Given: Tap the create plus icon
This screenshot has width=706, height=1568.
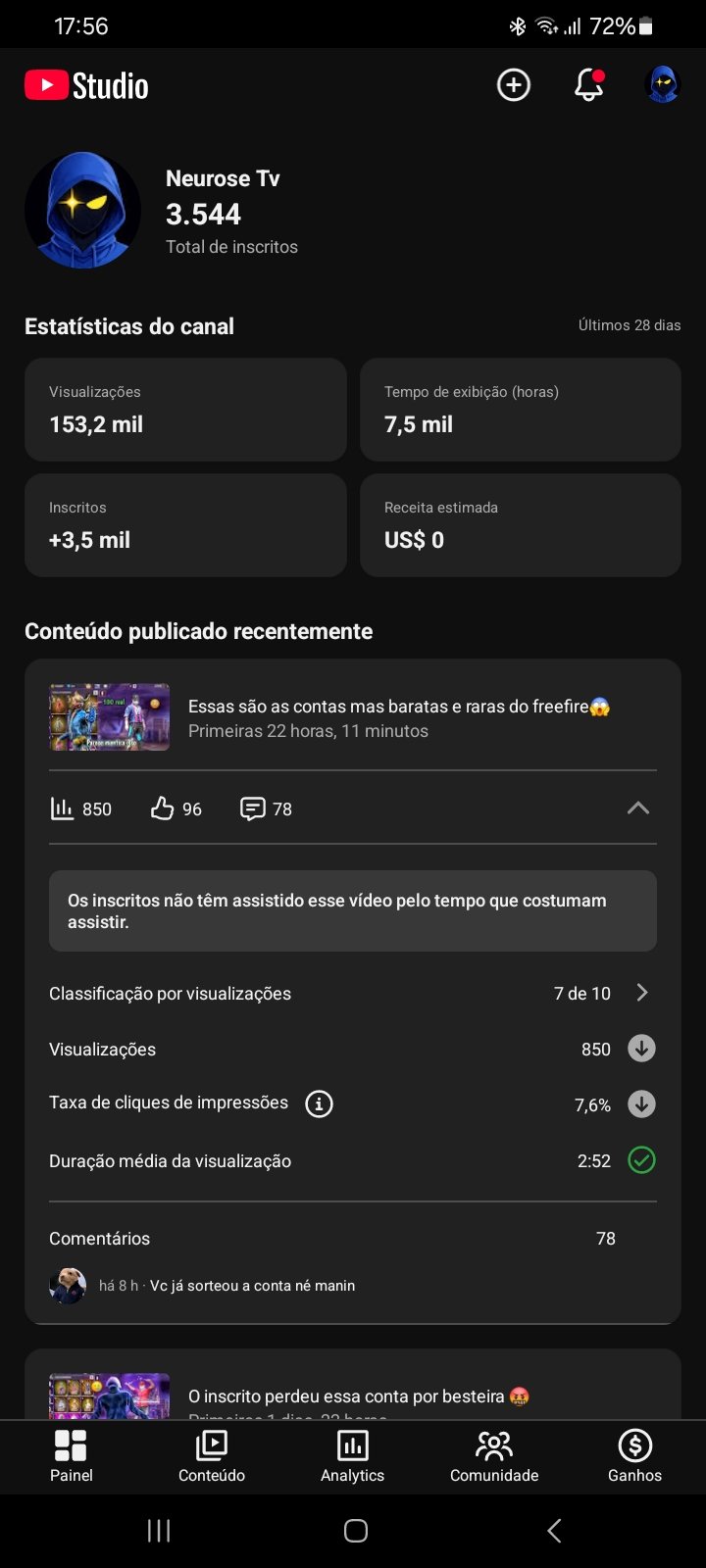Looking at the screenshot, I should (x=514, y=85).
